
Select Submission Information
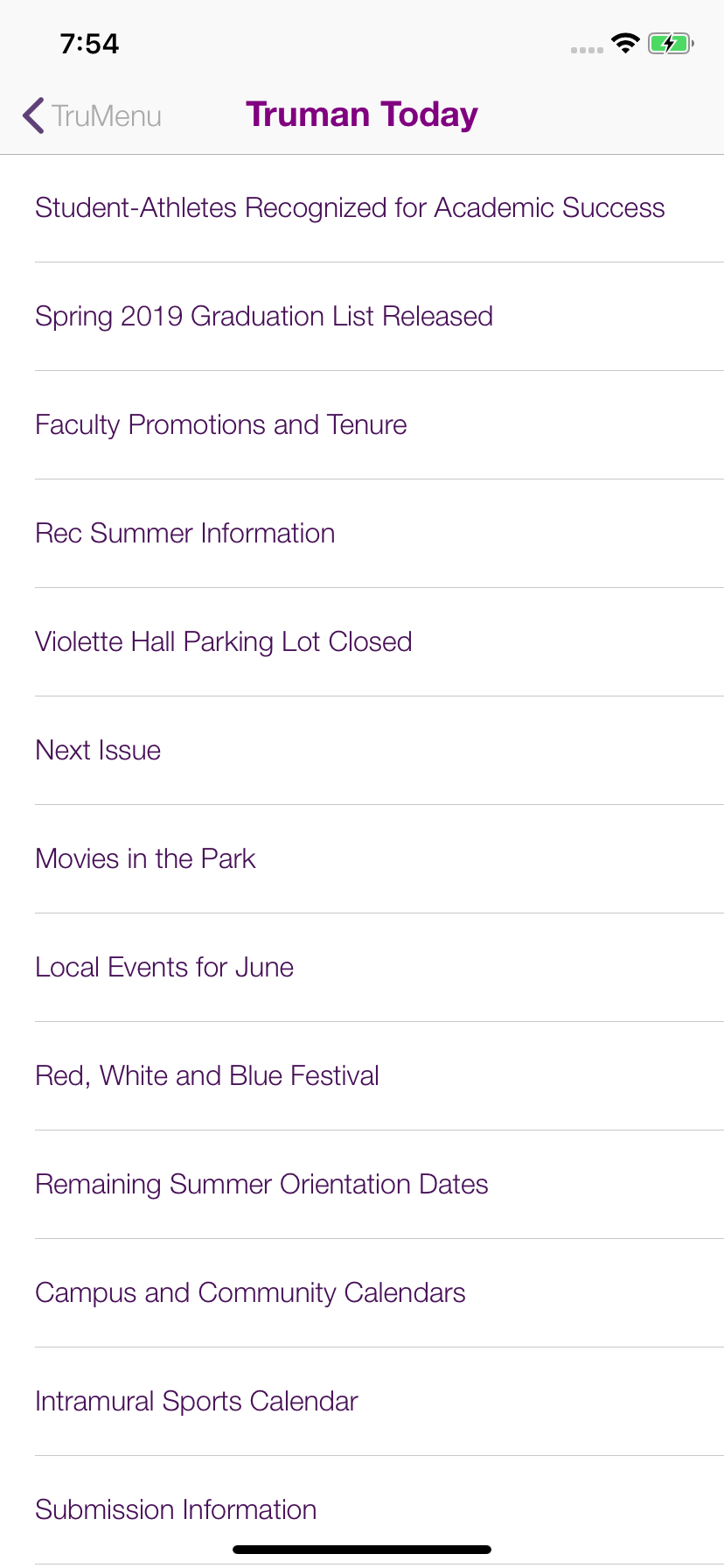pyautogui.click(x=176, y=1510)
